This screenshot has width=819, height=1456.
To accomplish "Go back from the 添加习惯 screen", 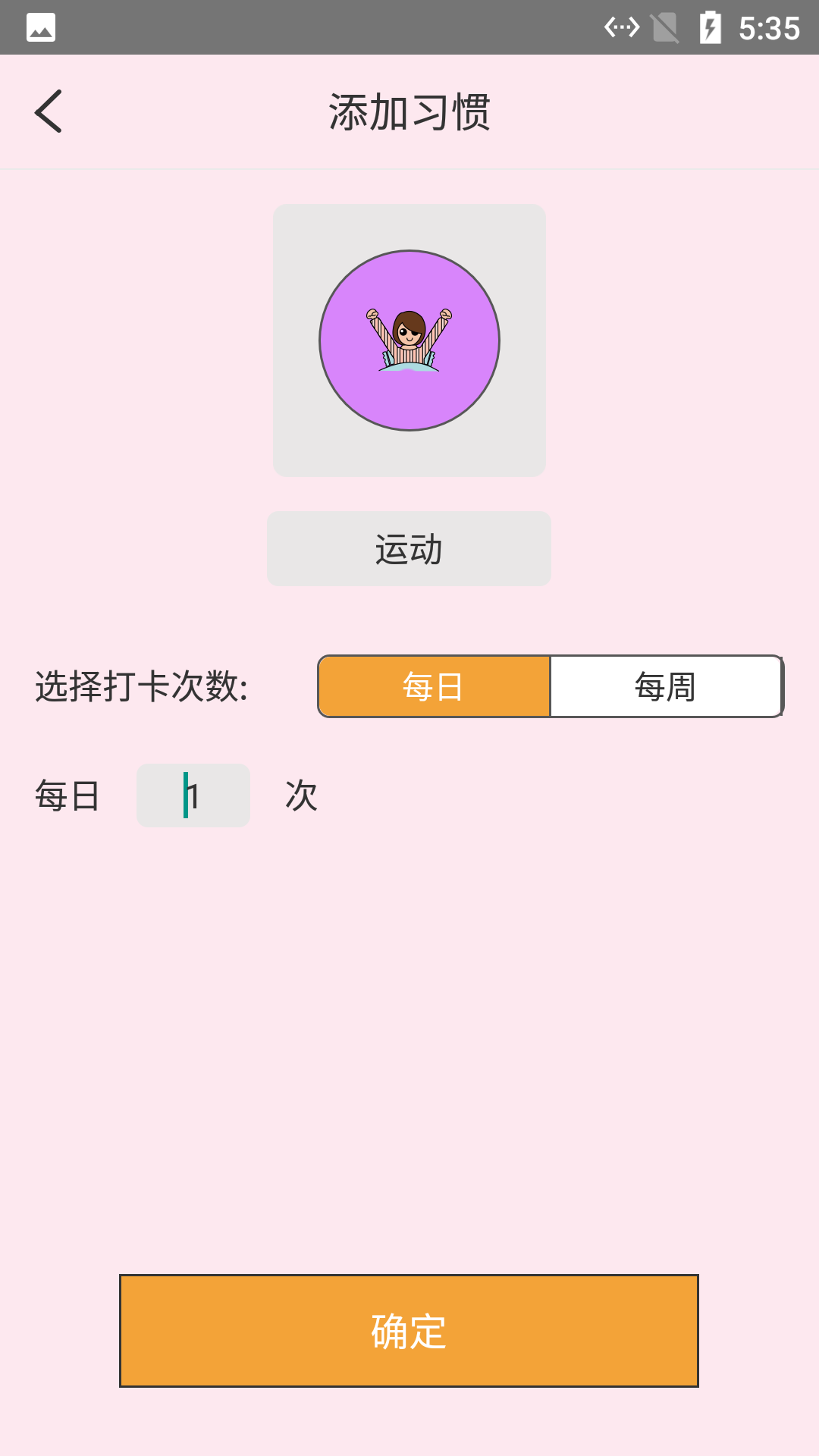I will click(x=49, y=111).
